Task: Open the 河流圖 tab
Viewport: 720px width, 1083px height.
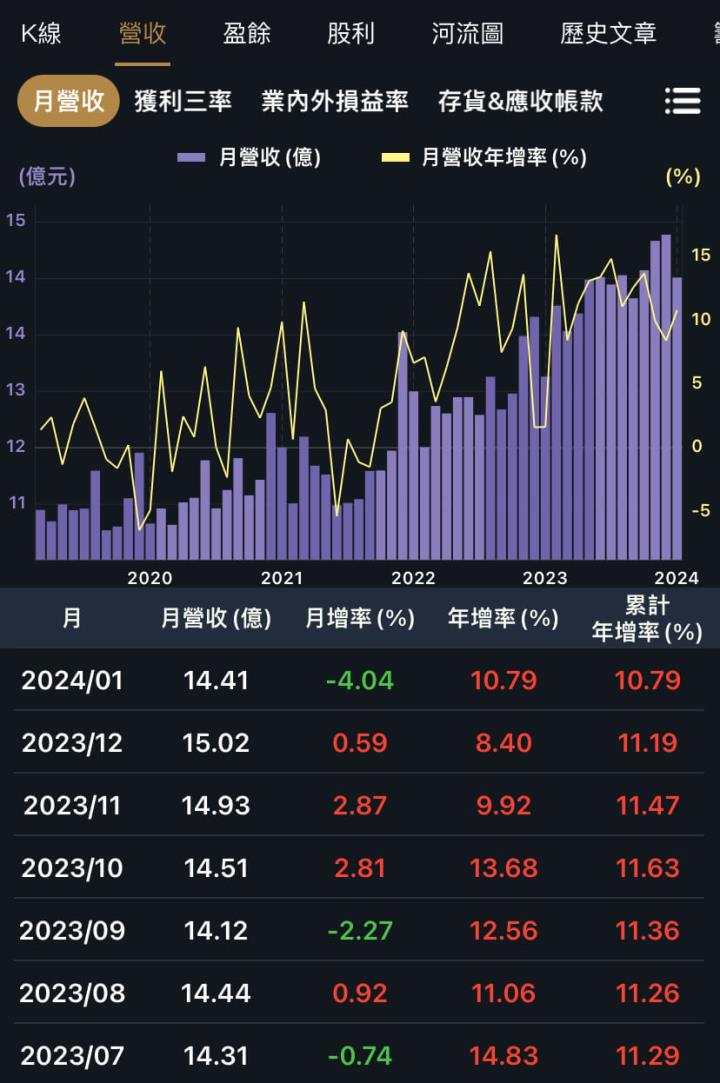Action: point(468,33)
